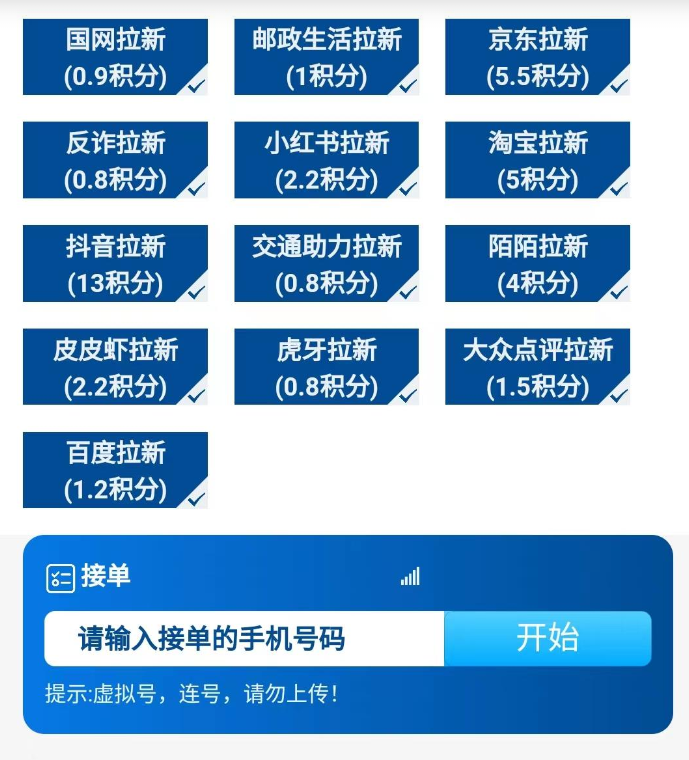Select 大众点评拉新 (1.5积分)
Screen dimensions: 689x760
[538, 367]
